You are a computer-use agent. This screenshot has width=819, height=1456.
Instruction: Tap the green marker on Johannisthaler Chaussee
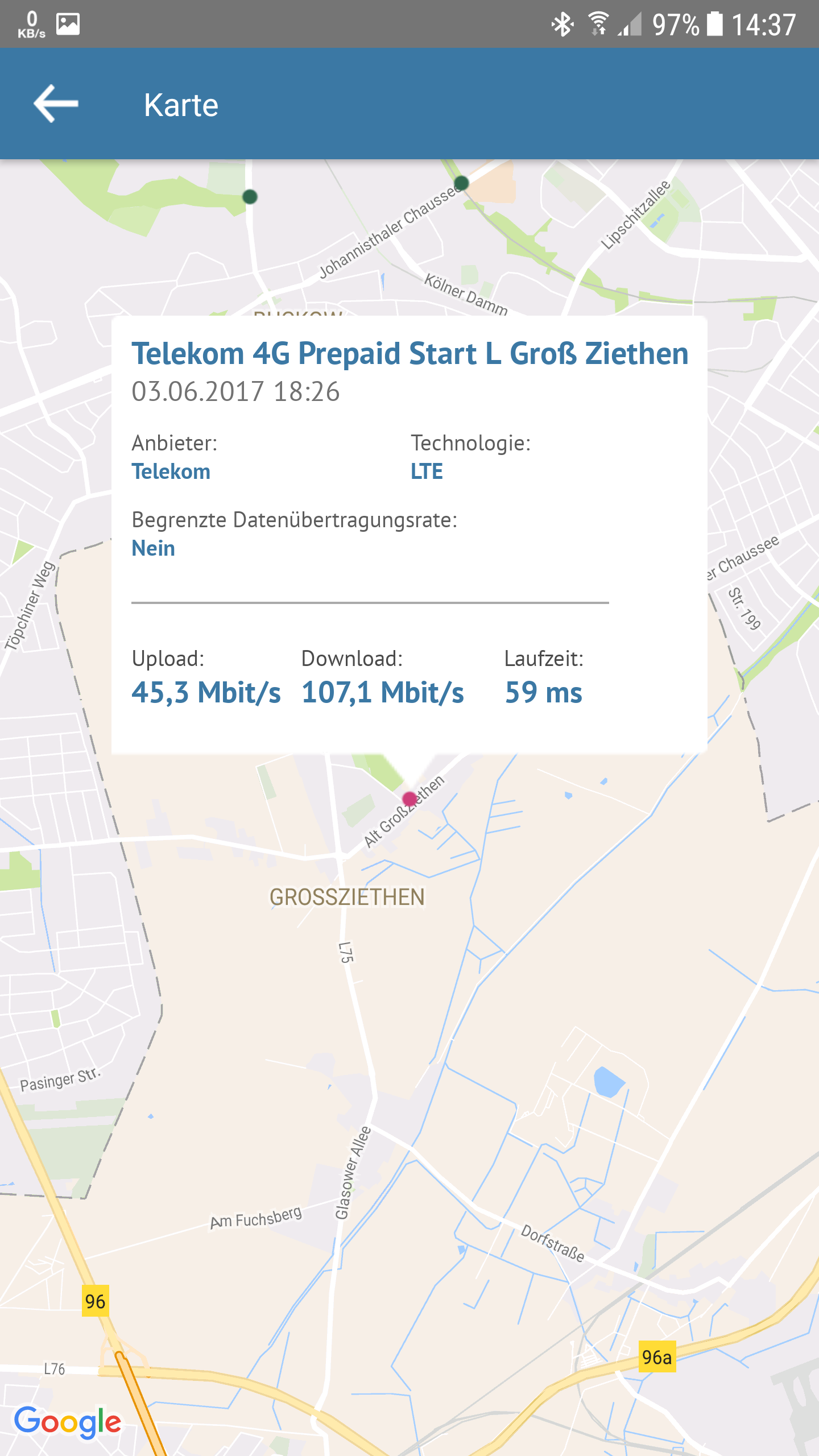tap(461, 183)
